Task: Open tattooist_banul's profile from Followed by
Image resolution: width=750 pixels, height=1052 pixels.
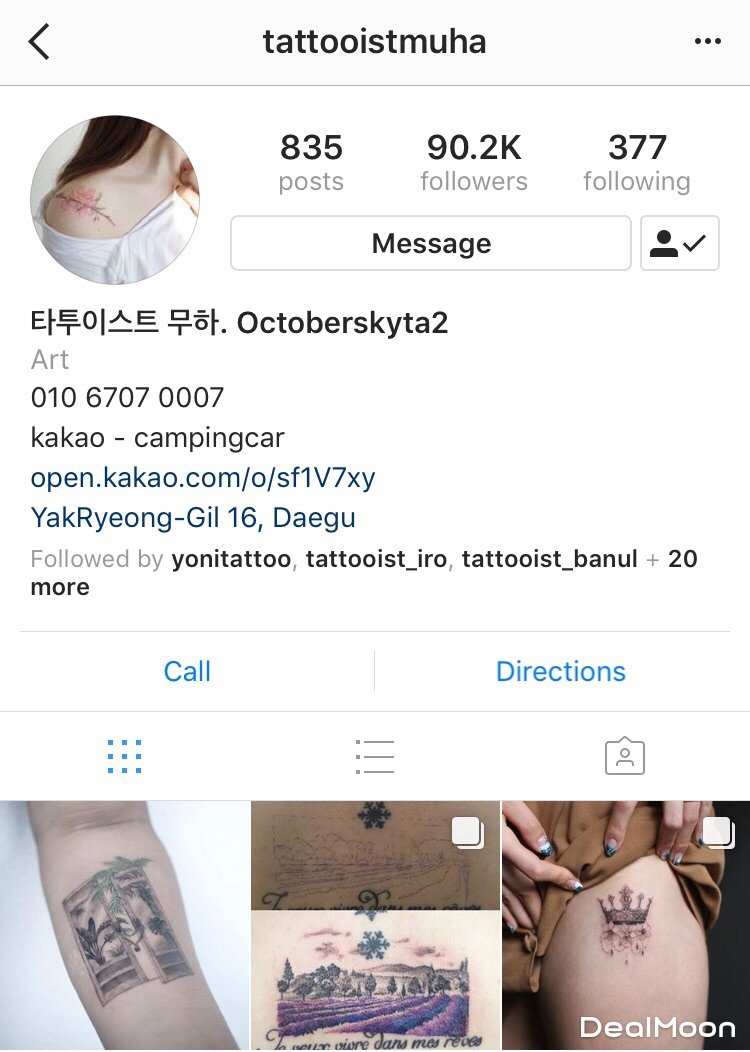Action: coord(549,559)
